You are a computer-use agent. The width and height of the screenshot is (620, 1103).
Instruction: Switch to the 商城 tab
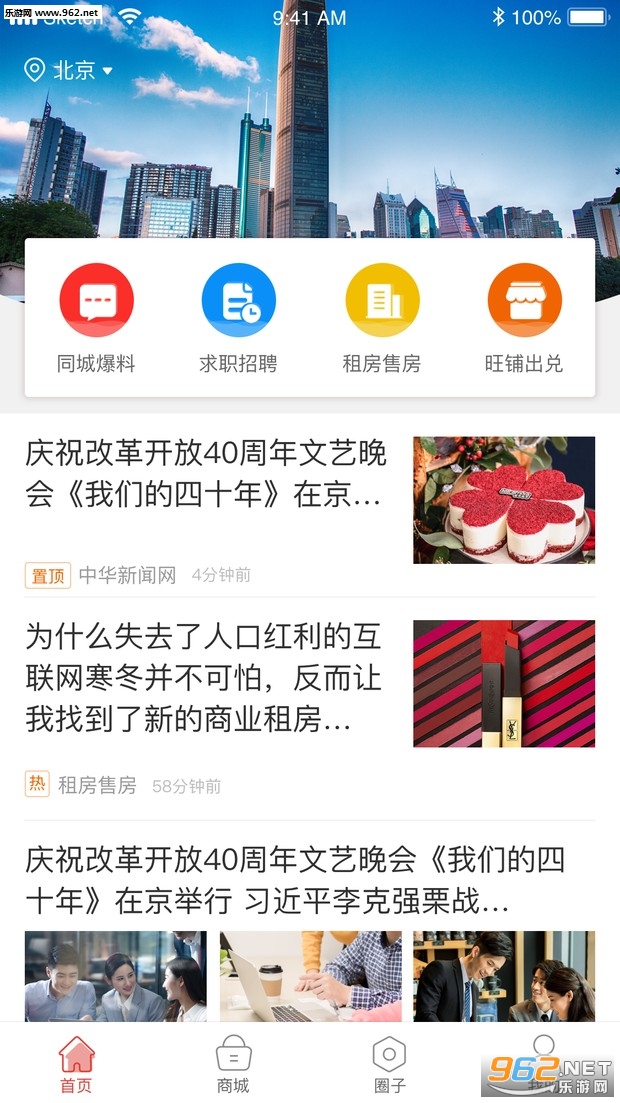(x=233, y=1064)
